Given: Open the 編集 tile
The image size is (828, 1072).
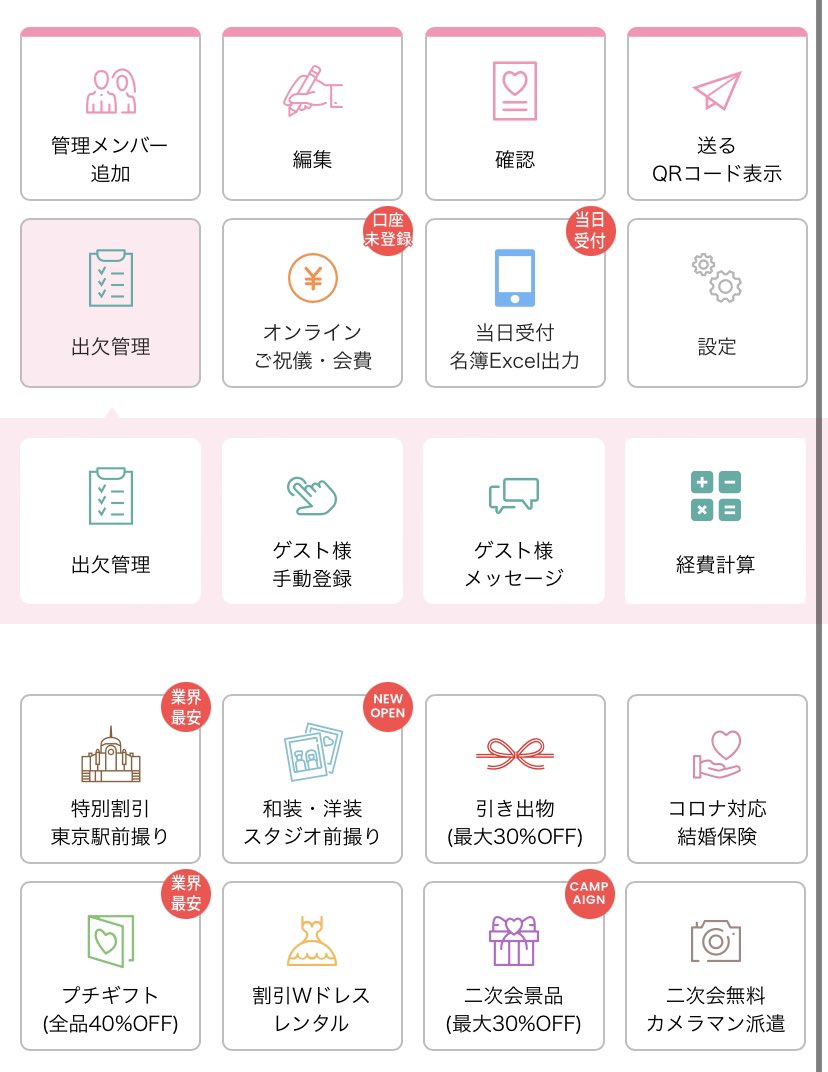Looking at the screenshot, I should click(312, 115).
